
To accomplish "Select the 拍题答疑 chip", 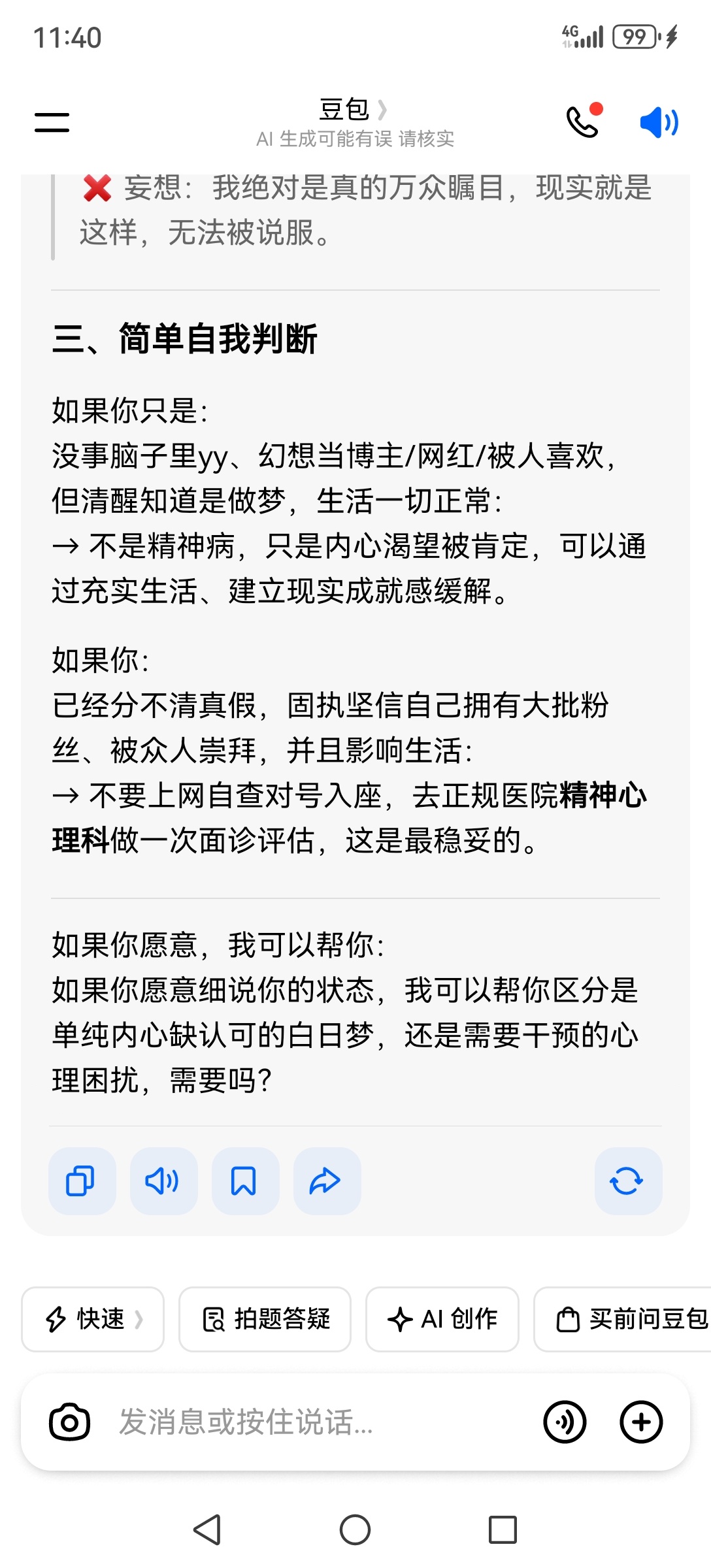I will coord(265,1319).
